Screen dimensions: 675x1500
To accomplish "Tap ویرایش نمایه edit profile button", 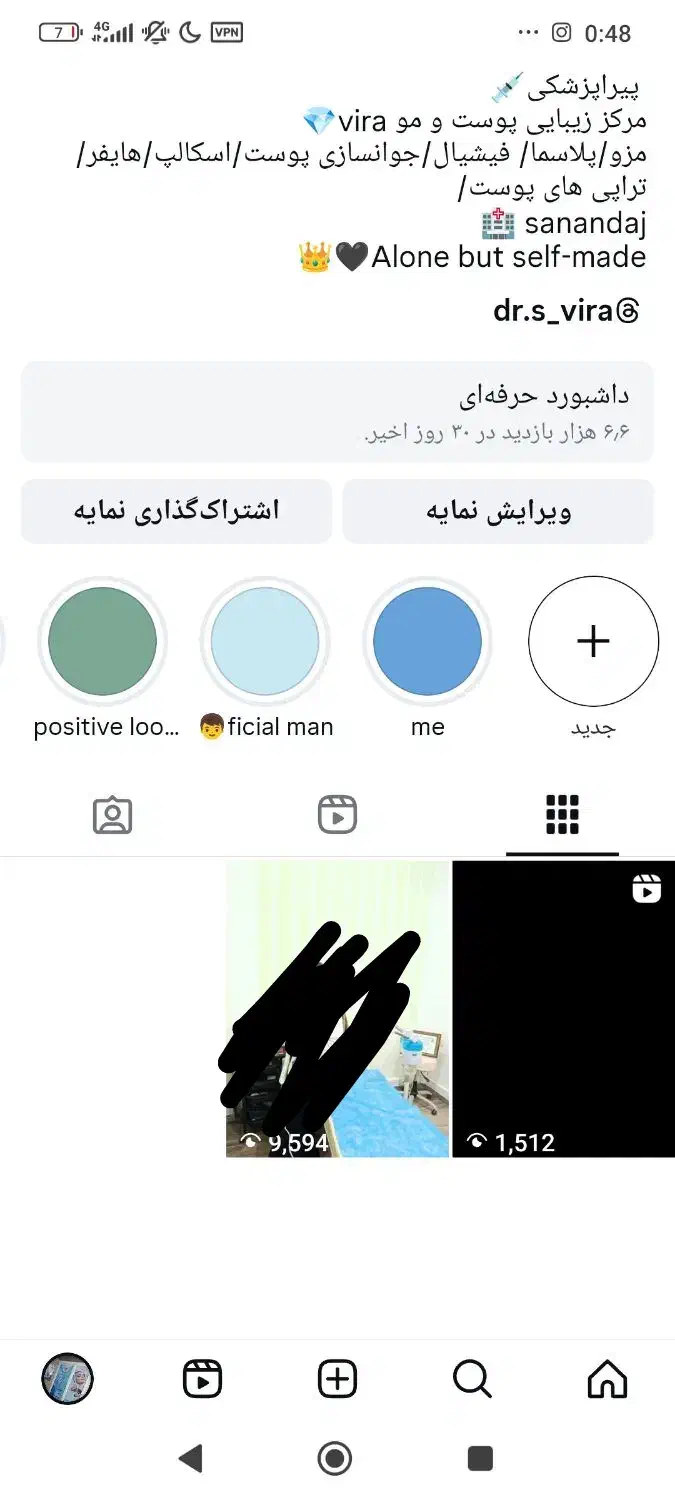I will tap(498, 511).
